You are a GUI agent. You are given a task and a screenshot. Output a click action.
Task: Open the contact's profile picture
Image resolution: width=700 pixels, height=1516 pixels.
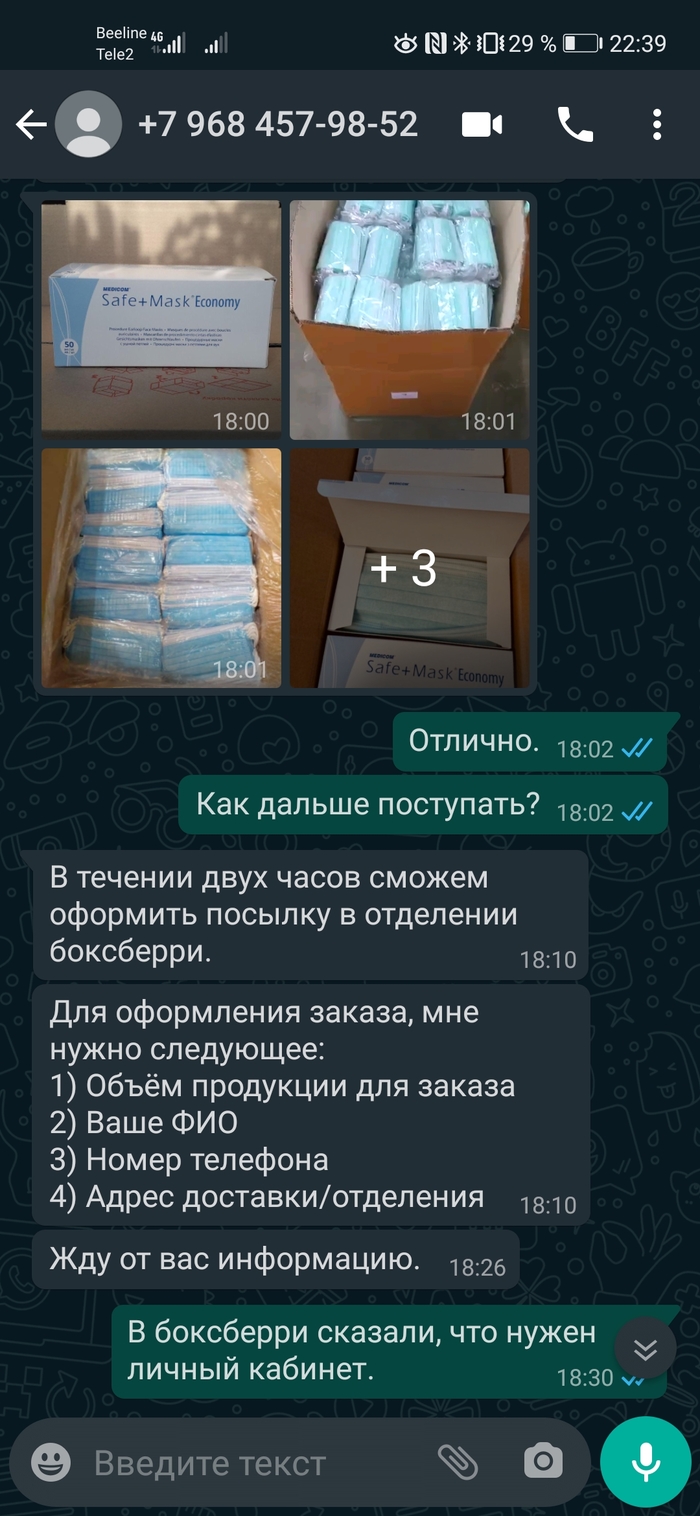(x=88, y=125)
